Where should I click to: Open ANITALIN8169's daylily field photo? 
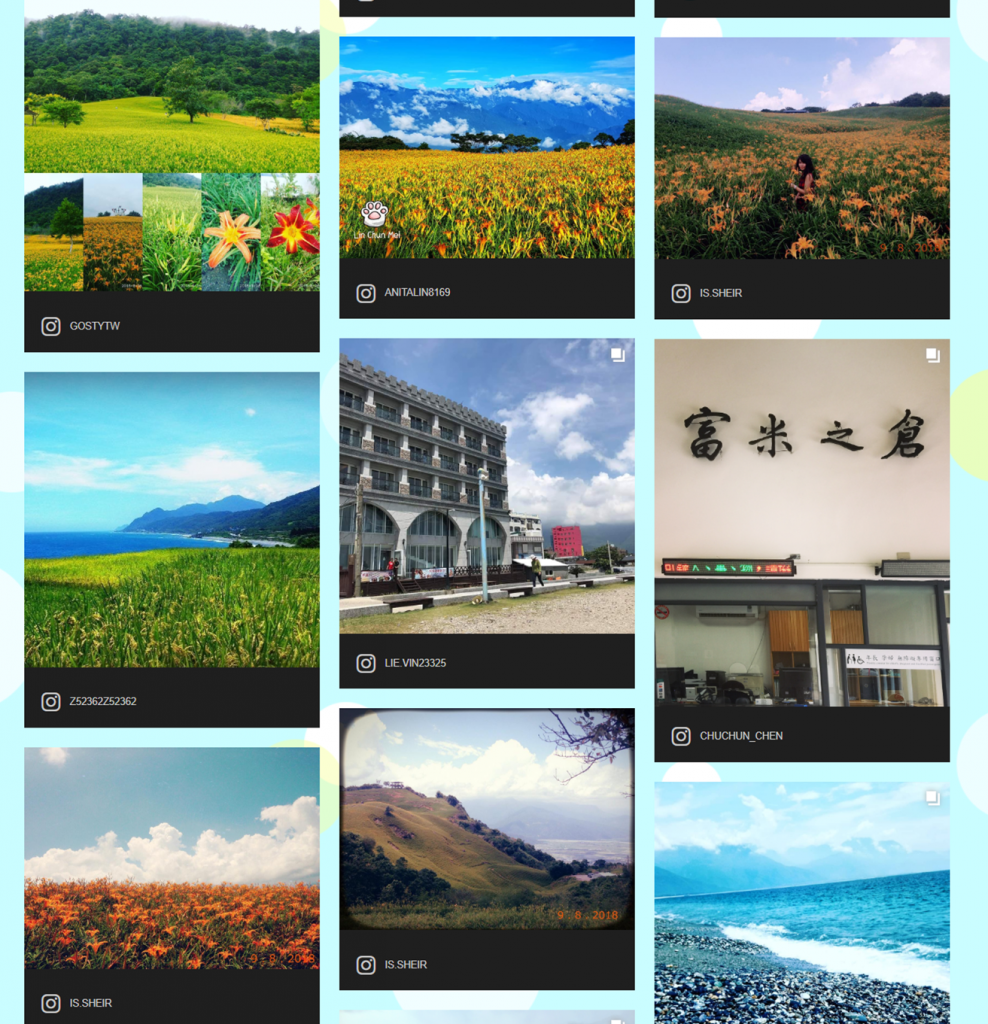tap(486, 148)
